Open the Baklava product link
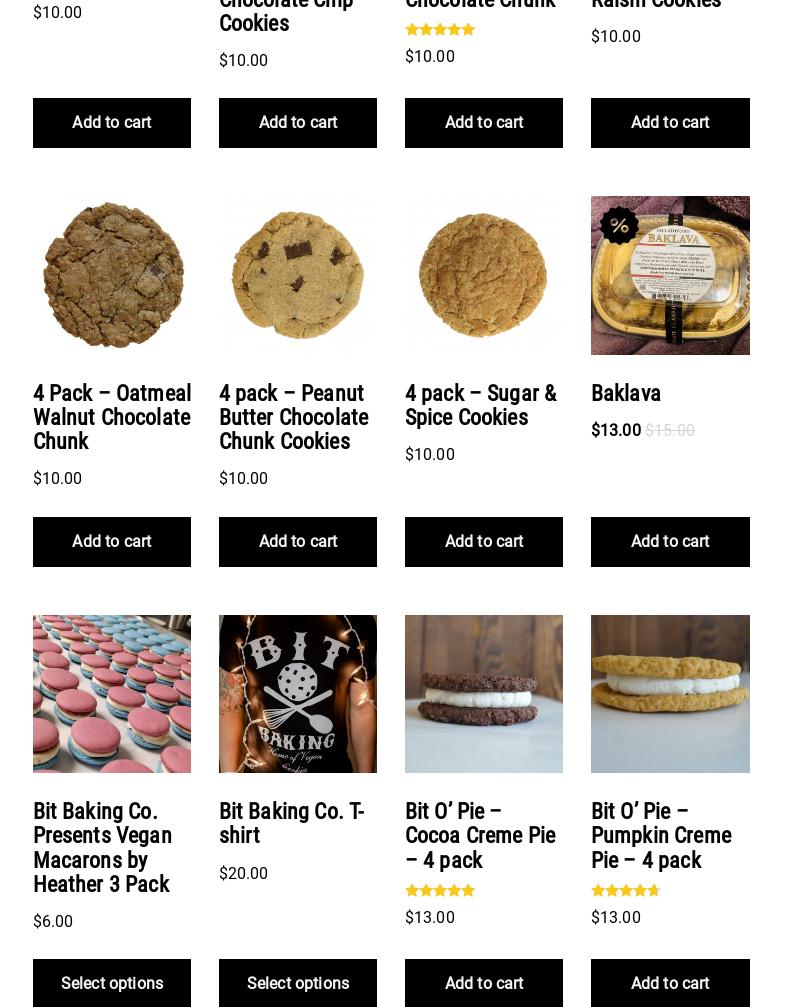785x1007 pixels. point(626,393)
